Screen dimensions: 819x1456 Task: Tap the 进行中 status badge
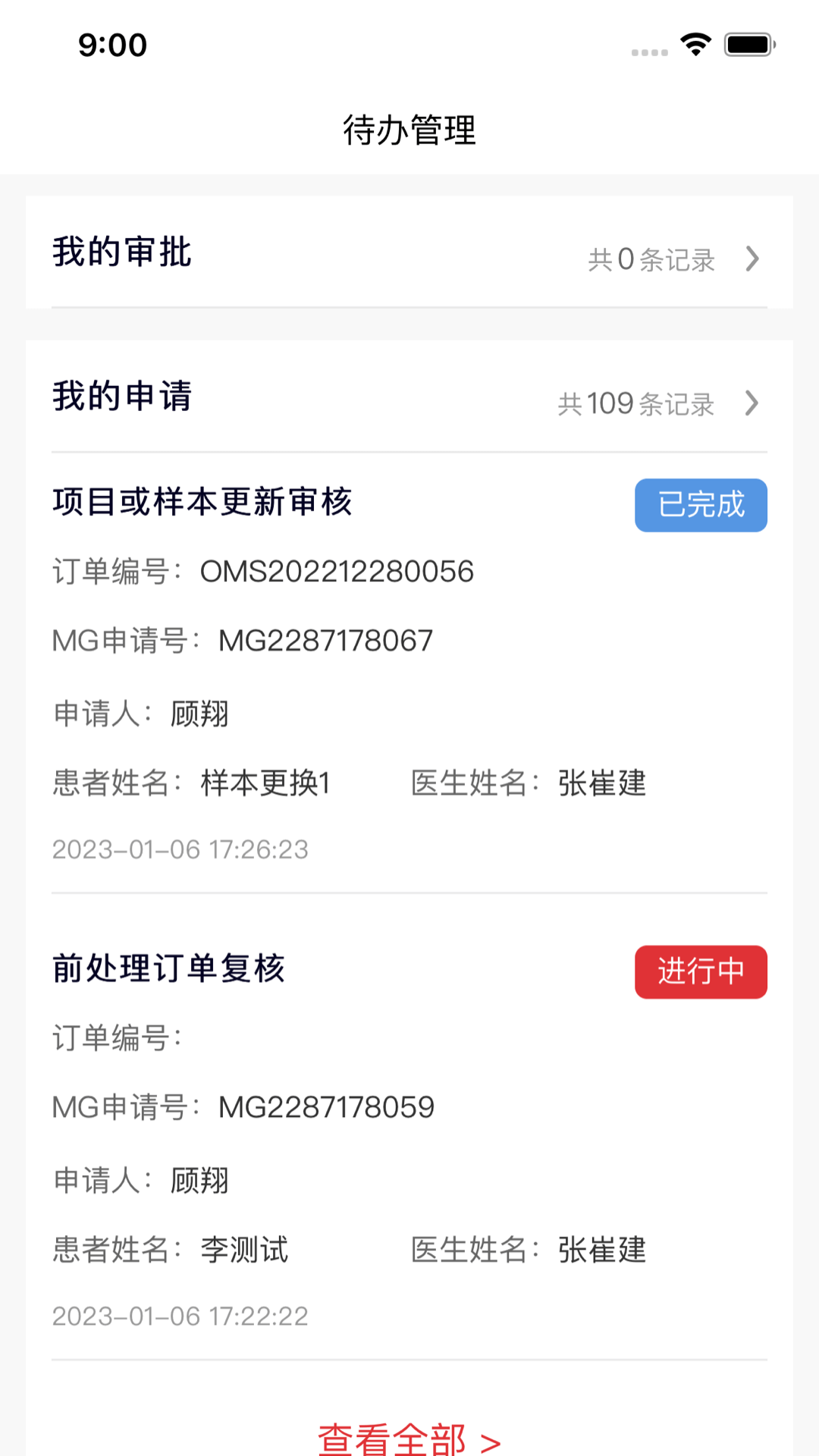tap(700, 972)
